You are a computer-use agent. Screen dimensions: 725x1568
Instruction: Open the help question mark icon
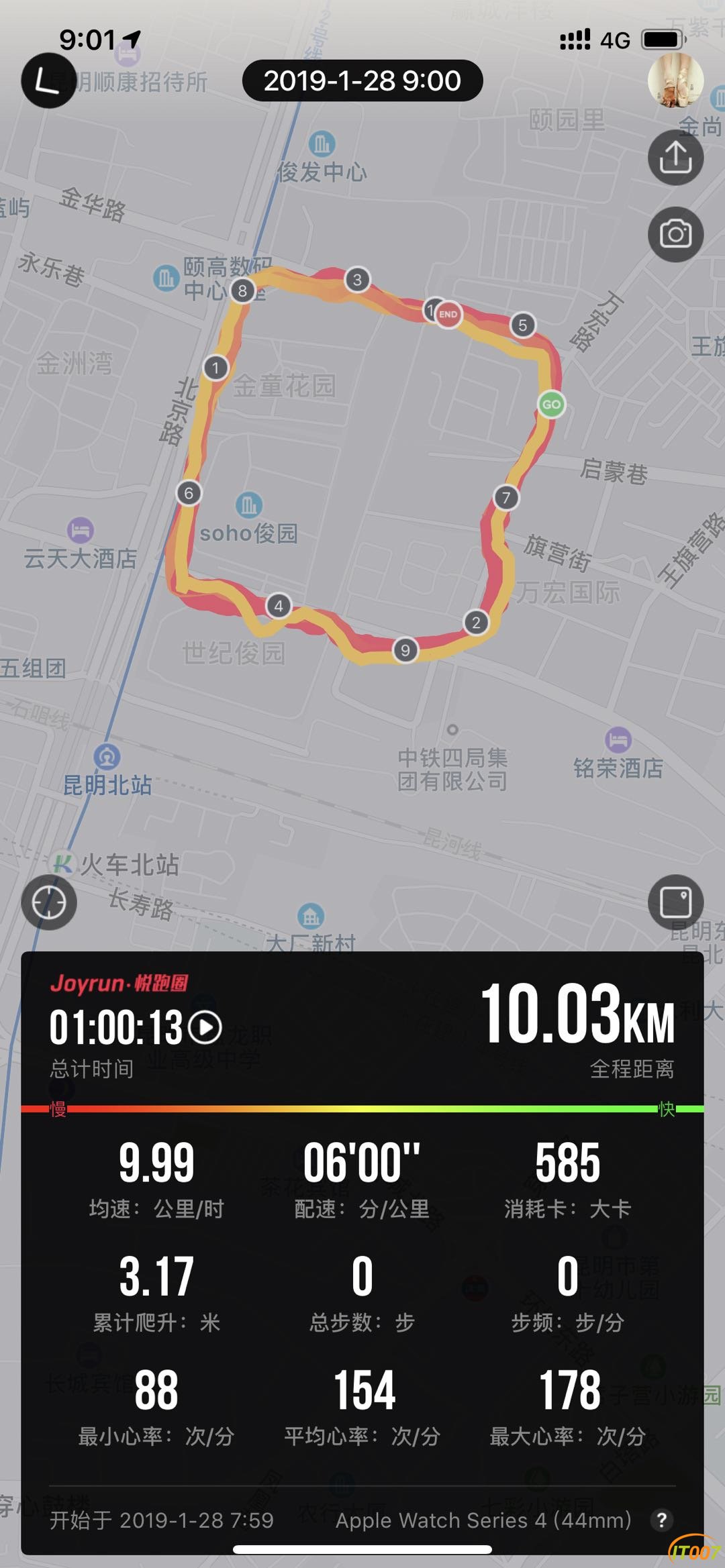(661, 1520)
